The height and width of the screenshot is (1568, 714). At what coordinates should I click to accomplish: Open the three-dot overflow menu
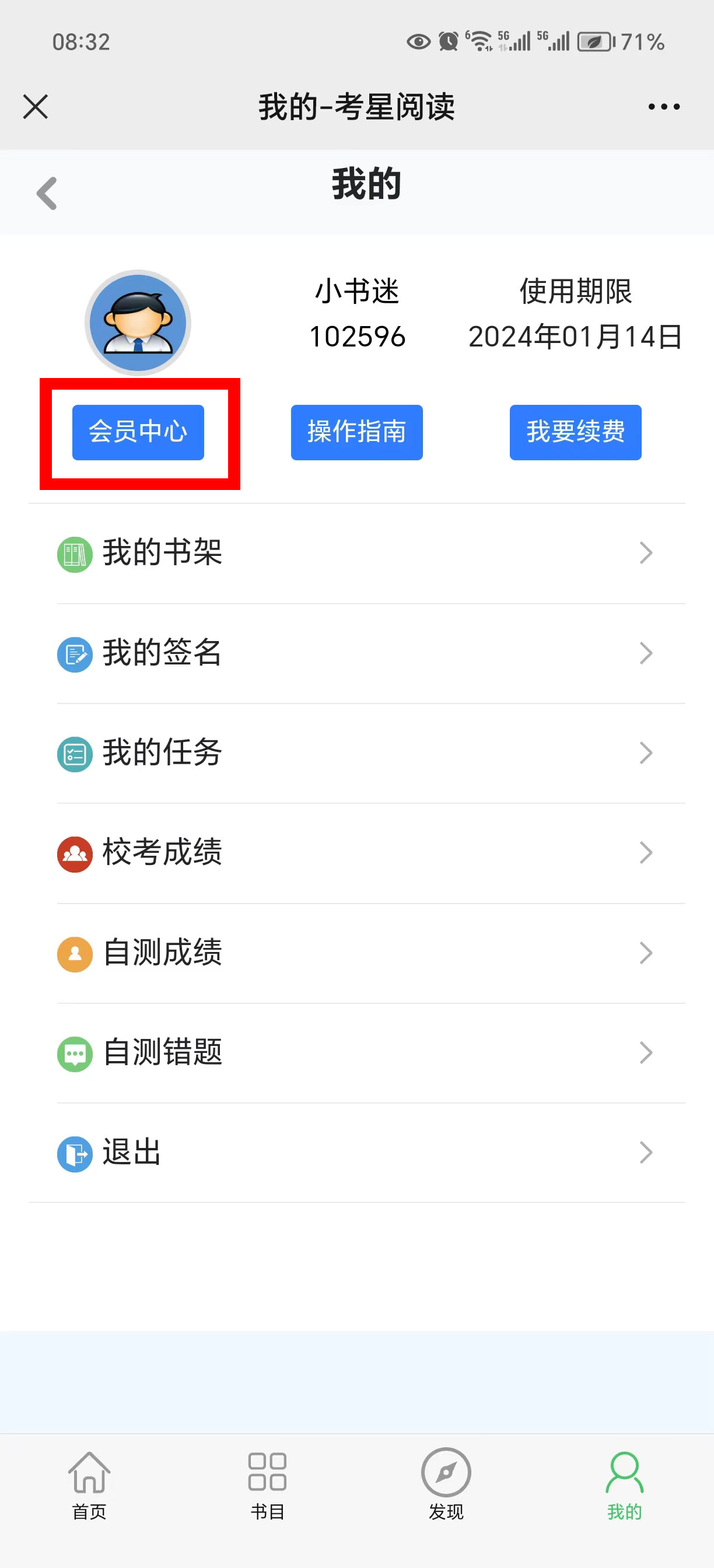tap(663, 107)
